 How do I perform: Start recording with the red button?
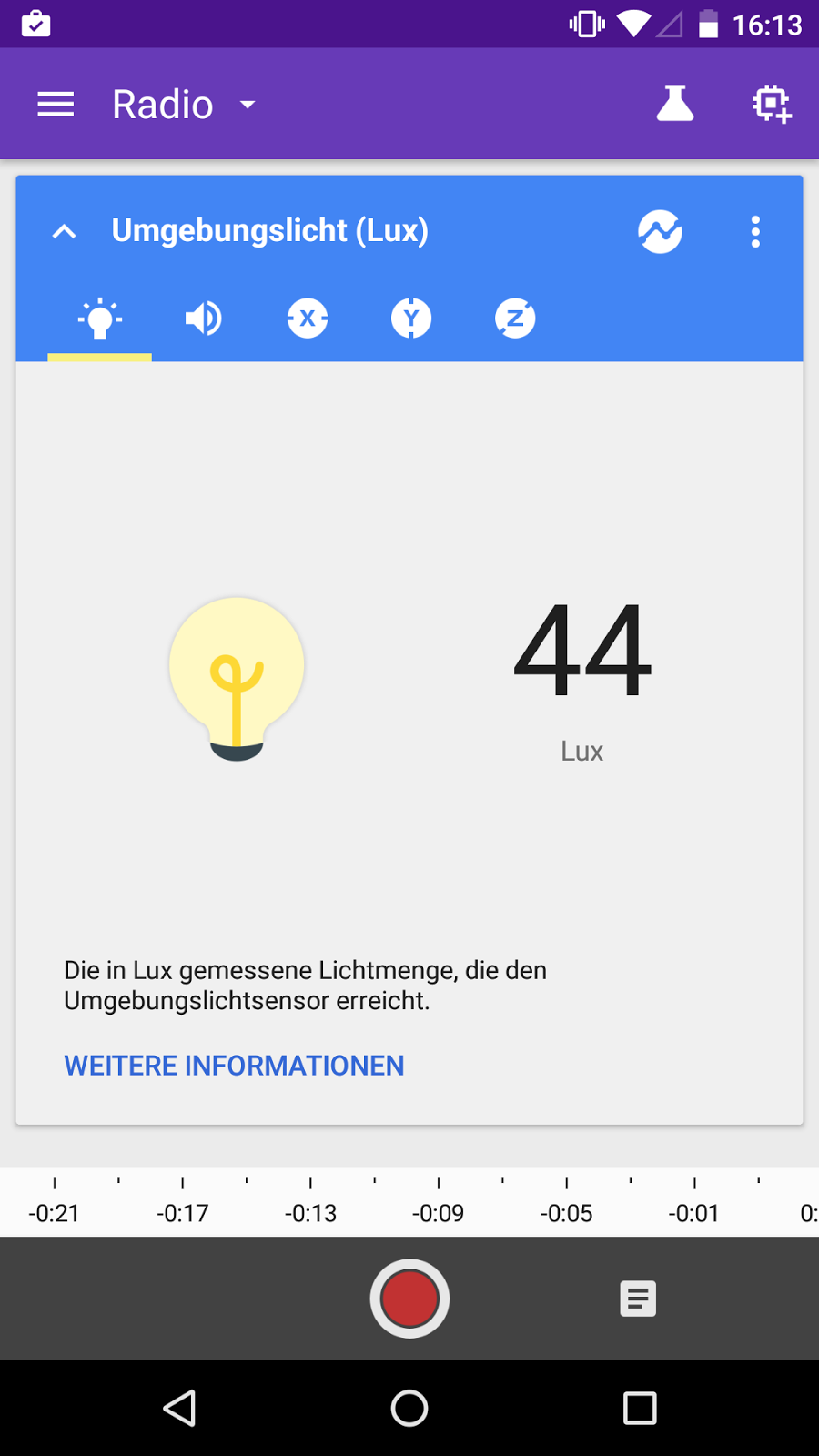coord(409,1299)
